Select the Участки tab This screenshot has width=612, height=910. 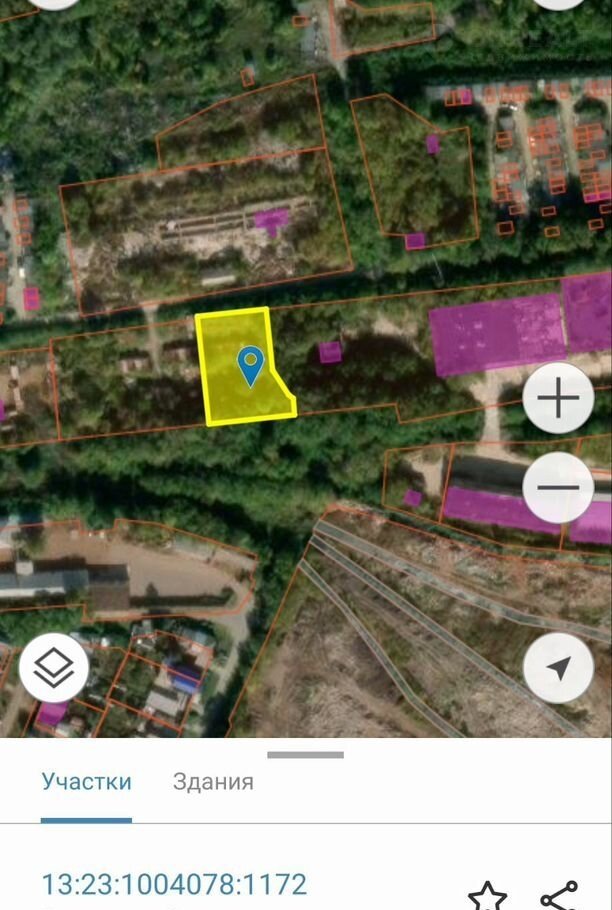click(x=86, y=782)
